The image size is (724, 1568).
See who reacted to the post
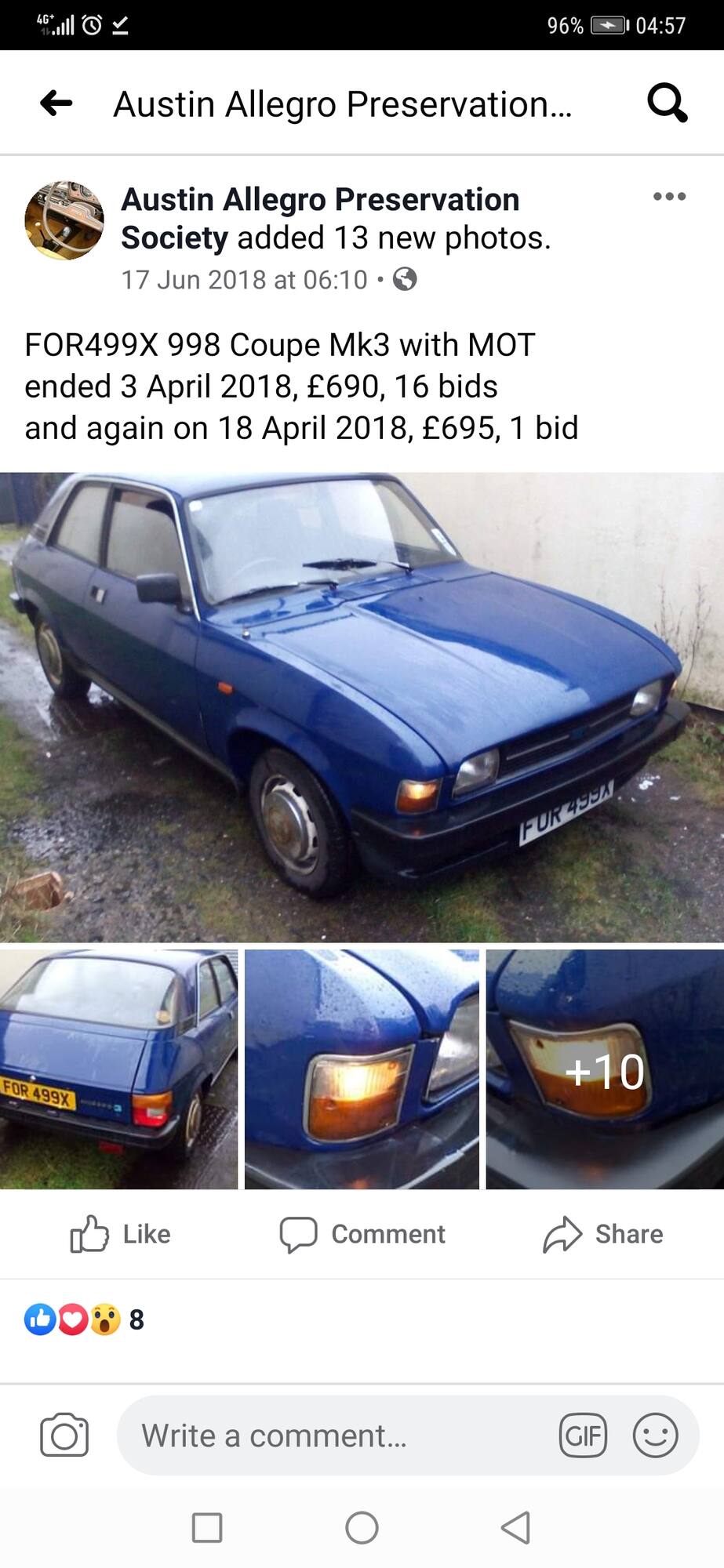84,1319
